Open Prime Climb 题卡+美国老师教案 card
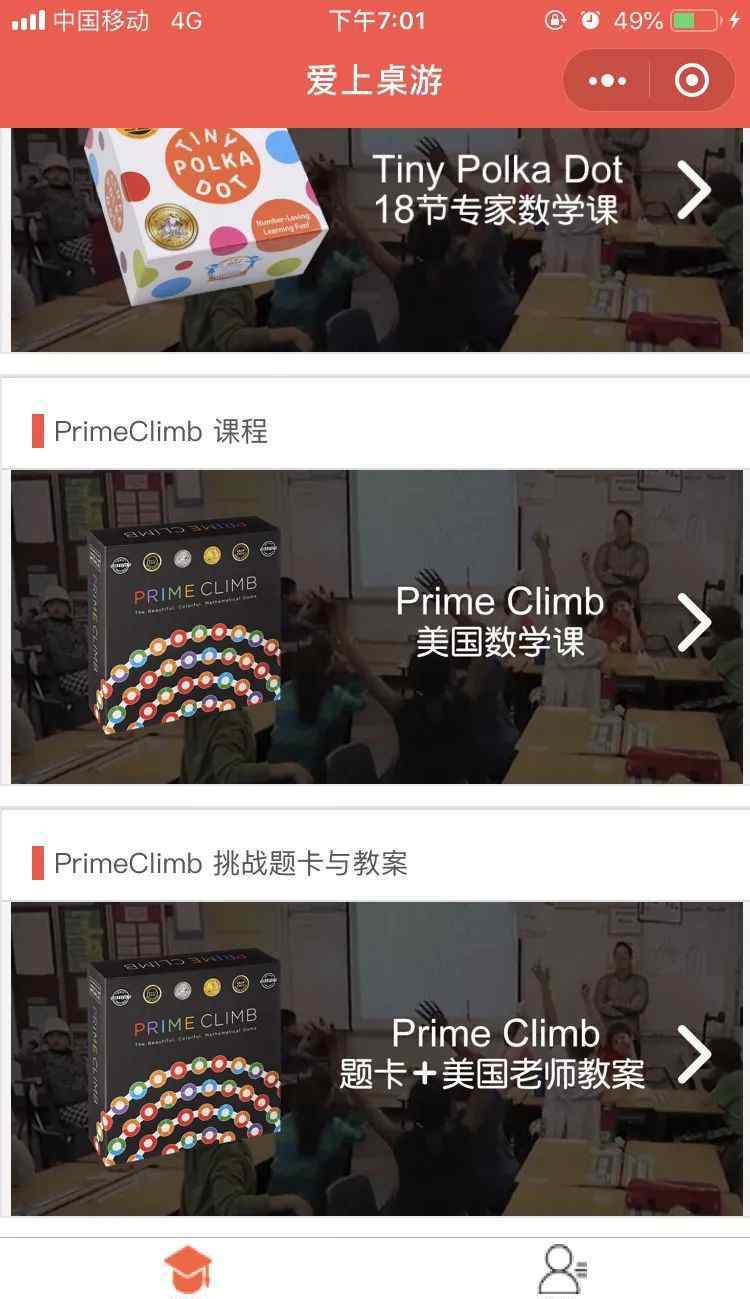Screen dimensions: 750x1299 click(376, 1058)
